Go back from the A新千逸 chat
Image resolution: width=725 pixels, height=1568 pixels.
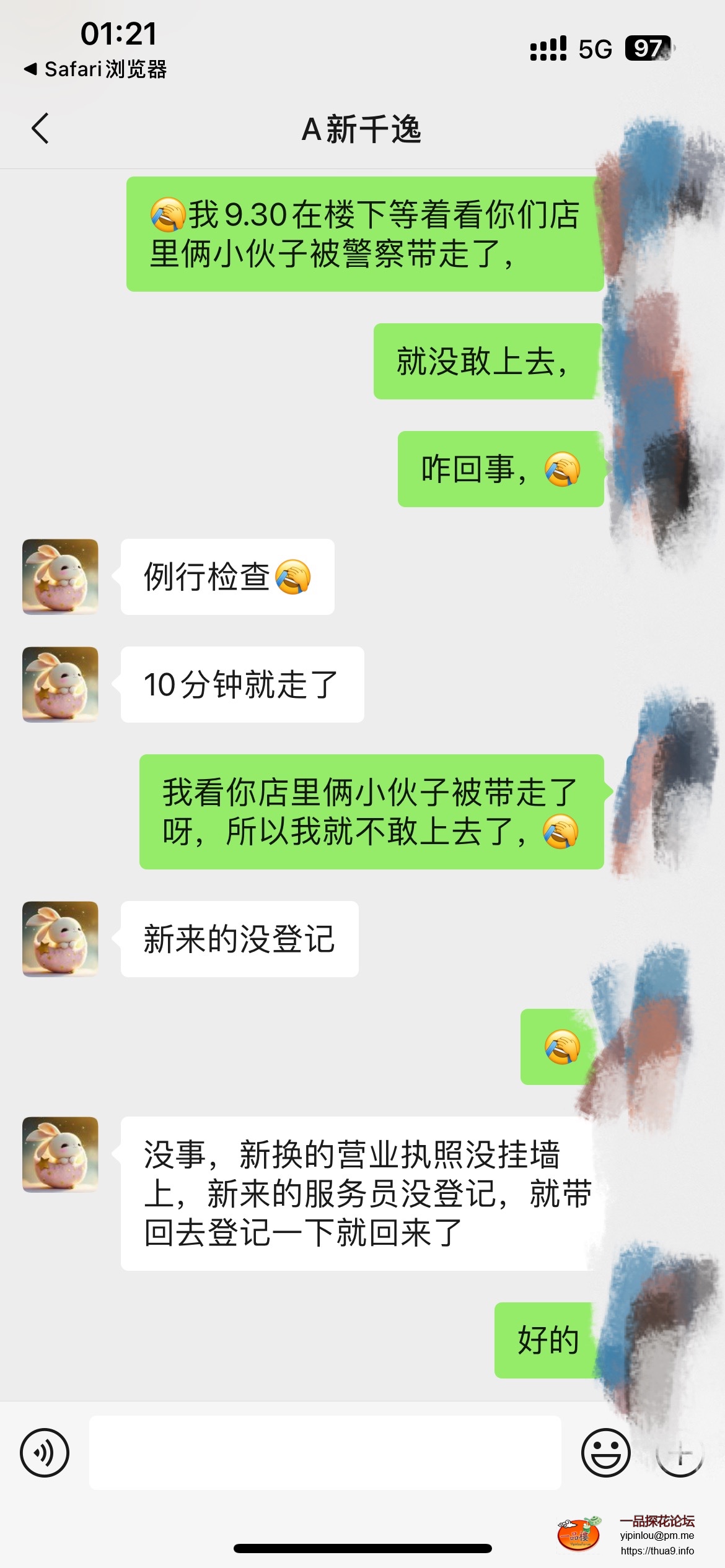click(40, 129)
